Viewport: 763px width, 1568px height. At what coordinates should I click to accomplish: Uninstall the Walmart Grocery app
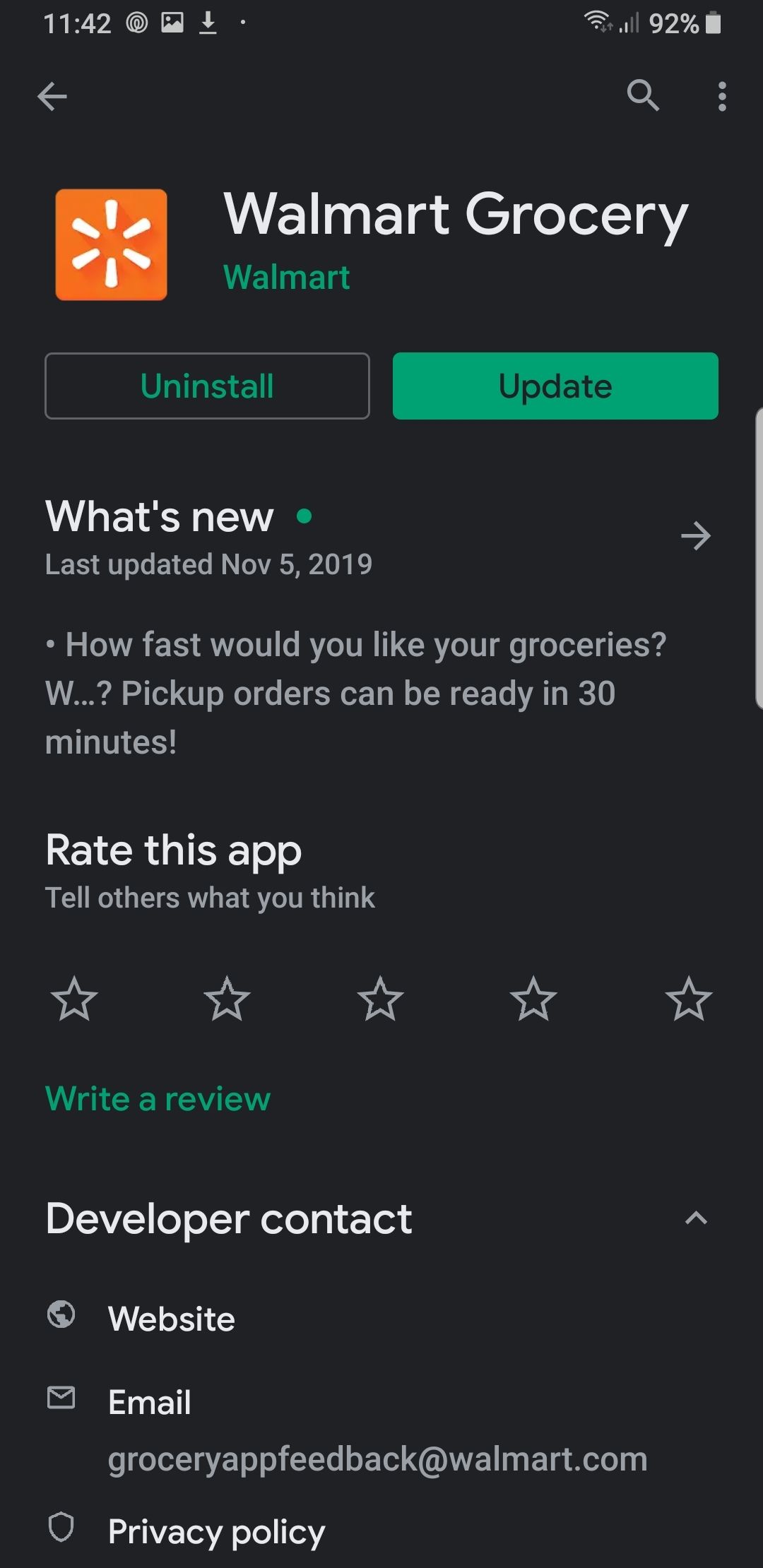tap(207, 386)
